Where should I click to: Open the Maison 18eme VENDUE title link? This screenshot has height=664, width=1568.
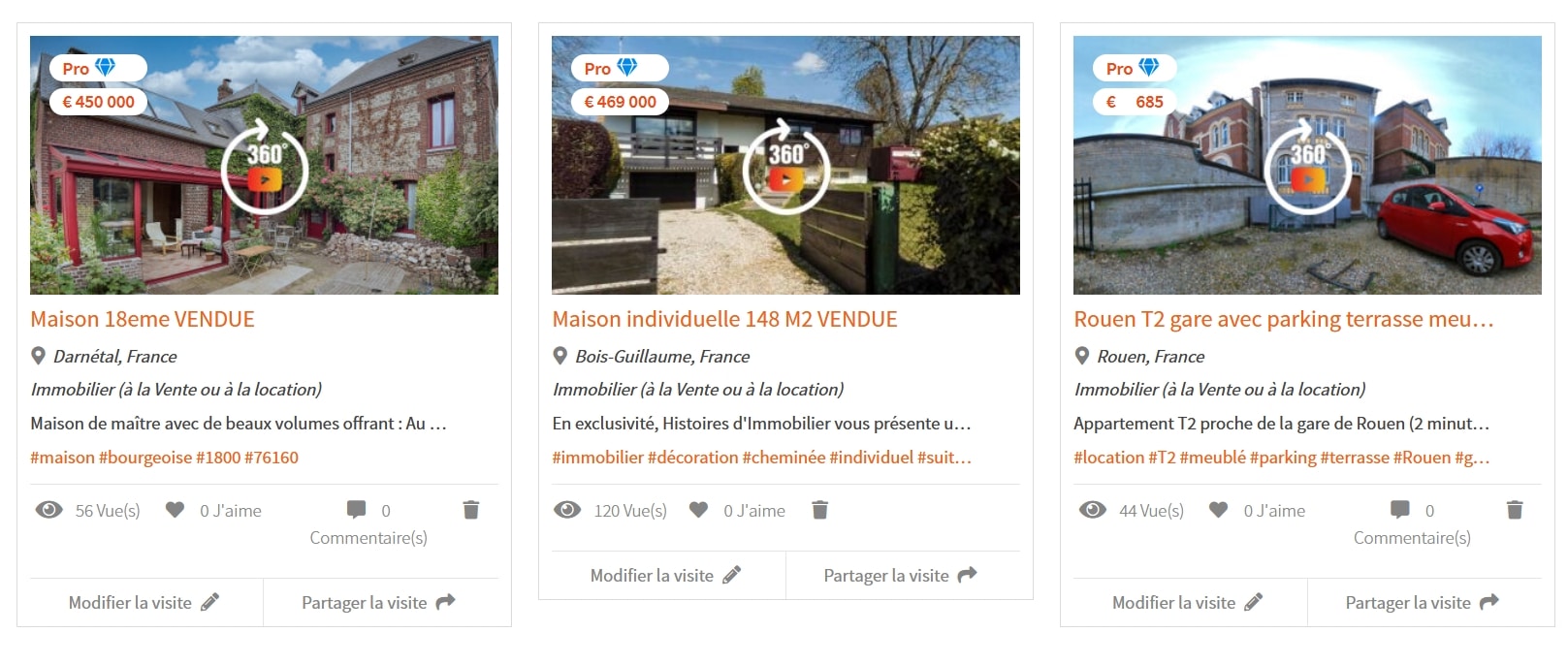click(143, 319)
